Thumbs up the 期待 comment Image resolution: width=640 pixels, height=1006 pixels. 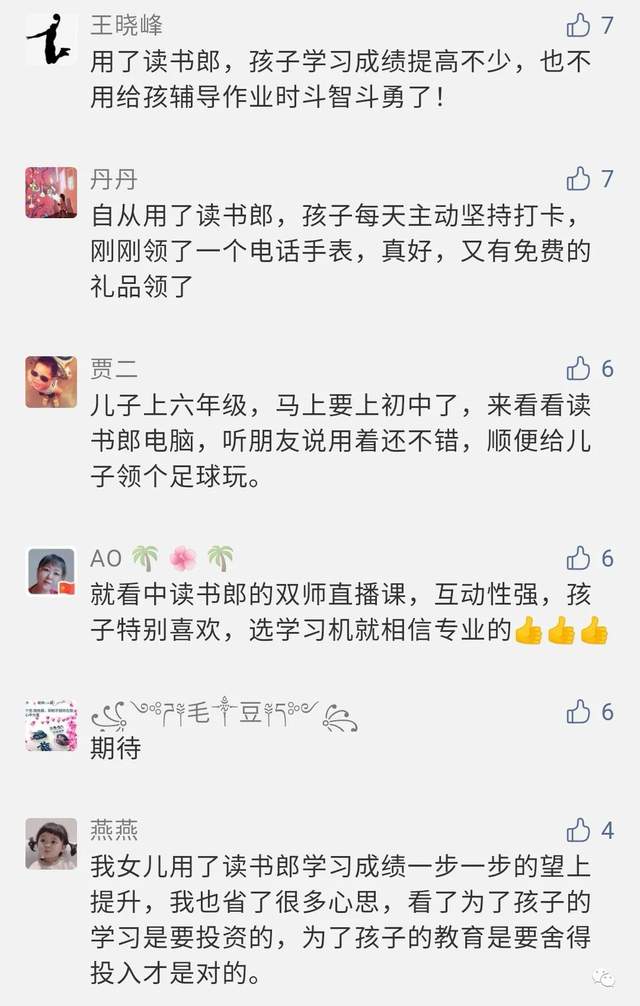(x=579, y=712)
